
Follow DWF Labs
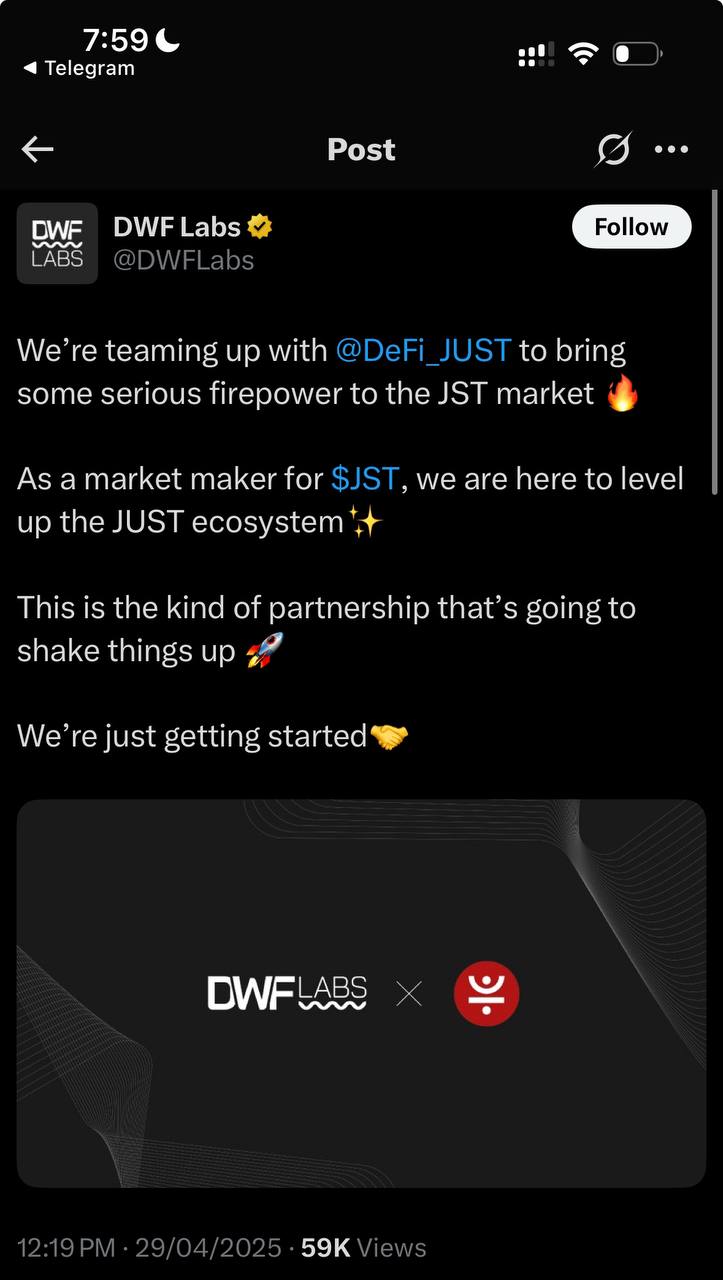[631, 227]
